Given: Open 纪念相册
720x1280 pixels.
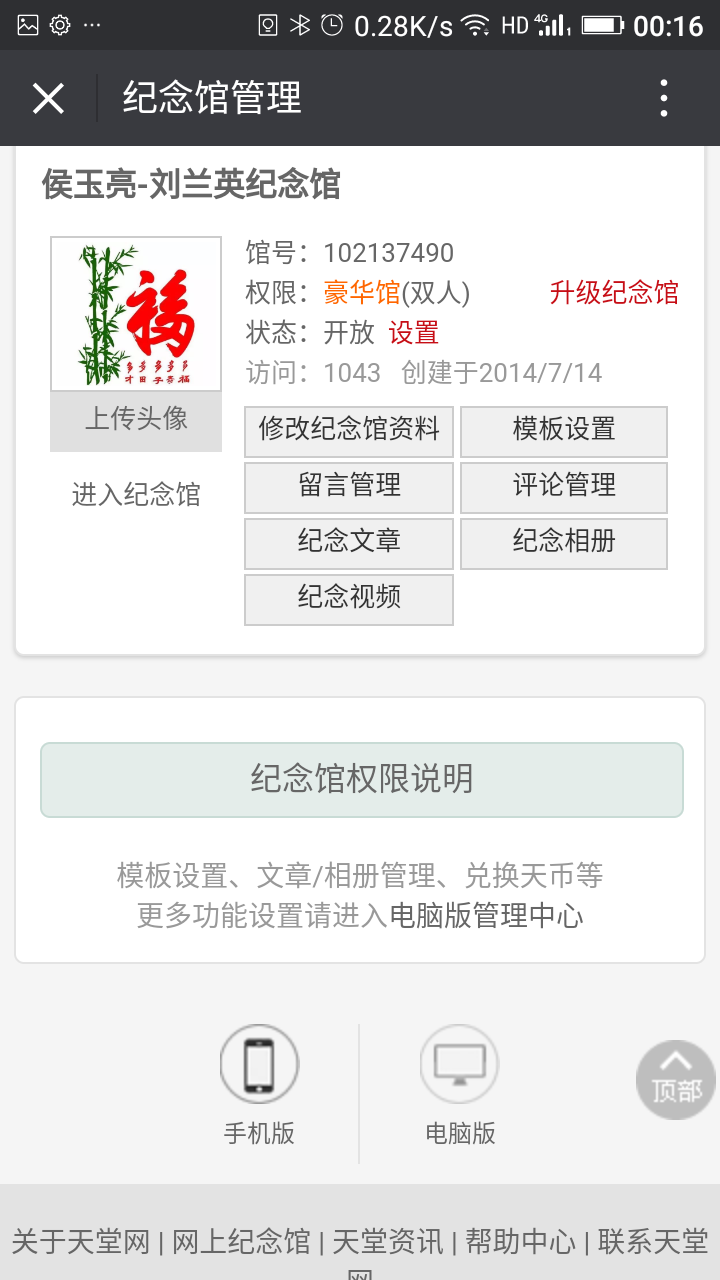Looking at the screenshot, I should point(564,543).
